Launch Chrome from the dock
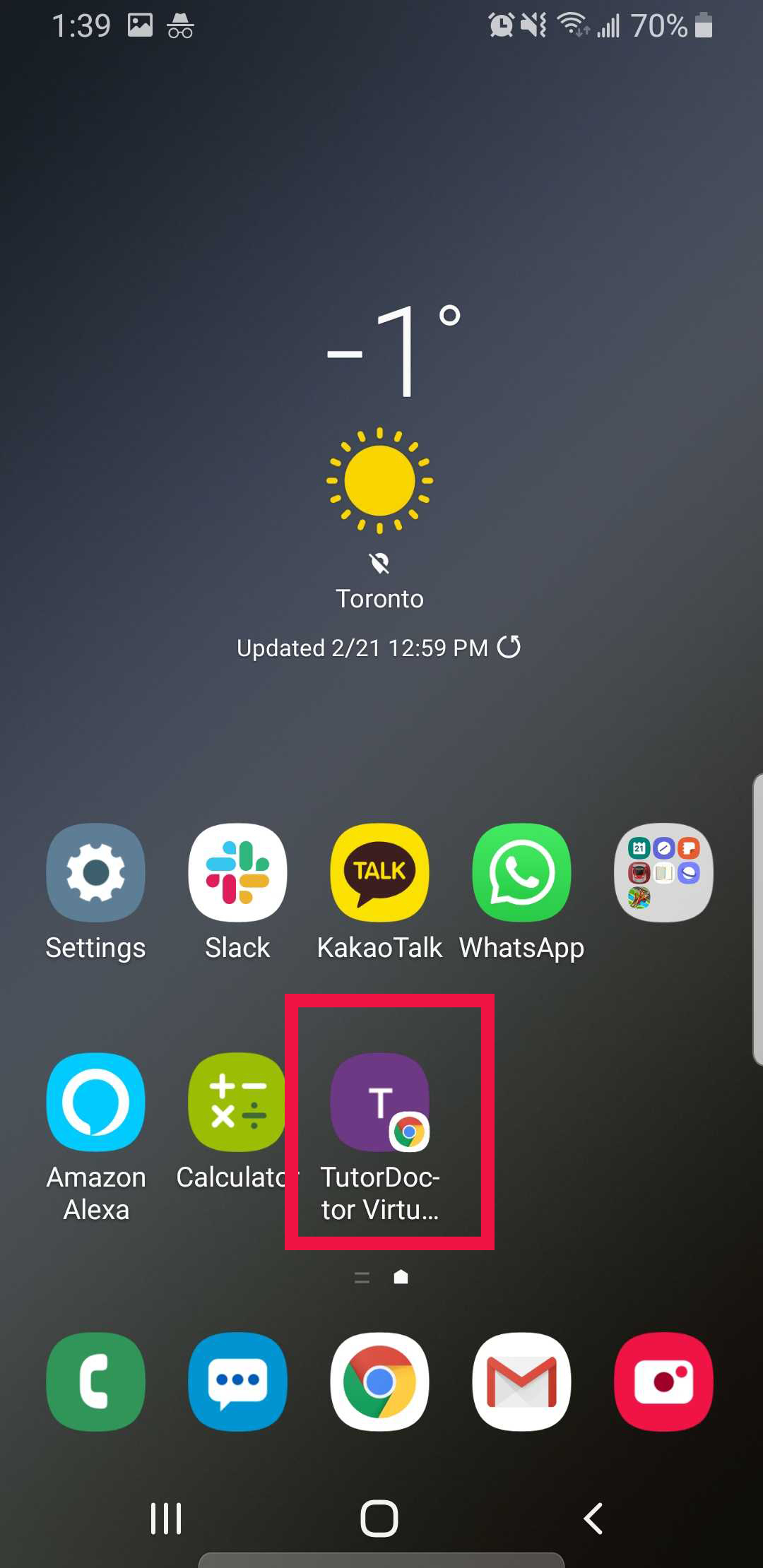 point(379,1382)
